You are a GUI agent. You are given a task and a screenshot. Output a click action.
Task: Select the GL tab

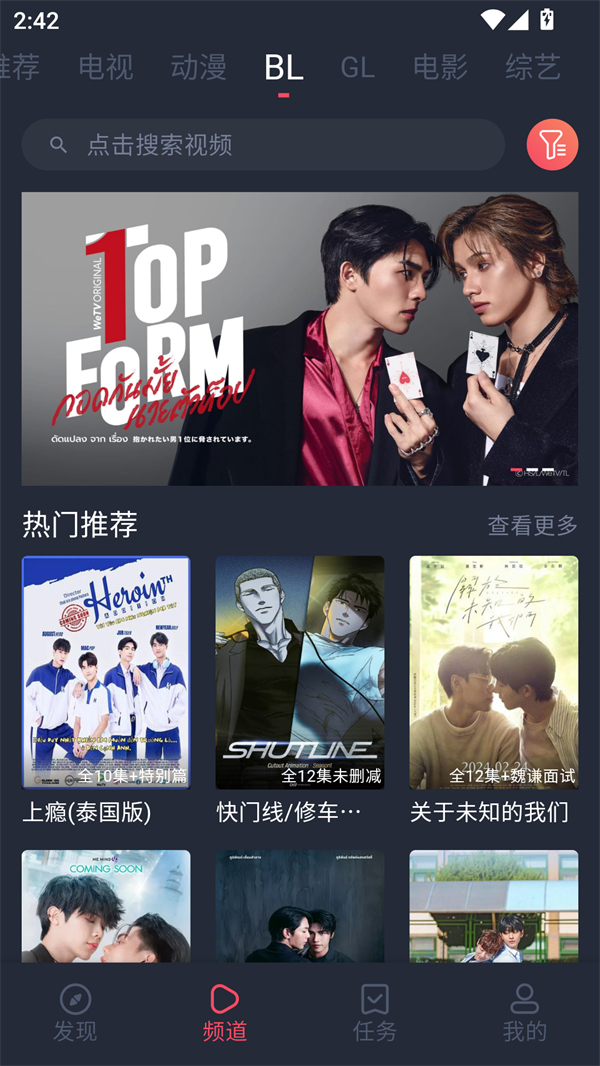pyautogui.click(x=357, y=67)
